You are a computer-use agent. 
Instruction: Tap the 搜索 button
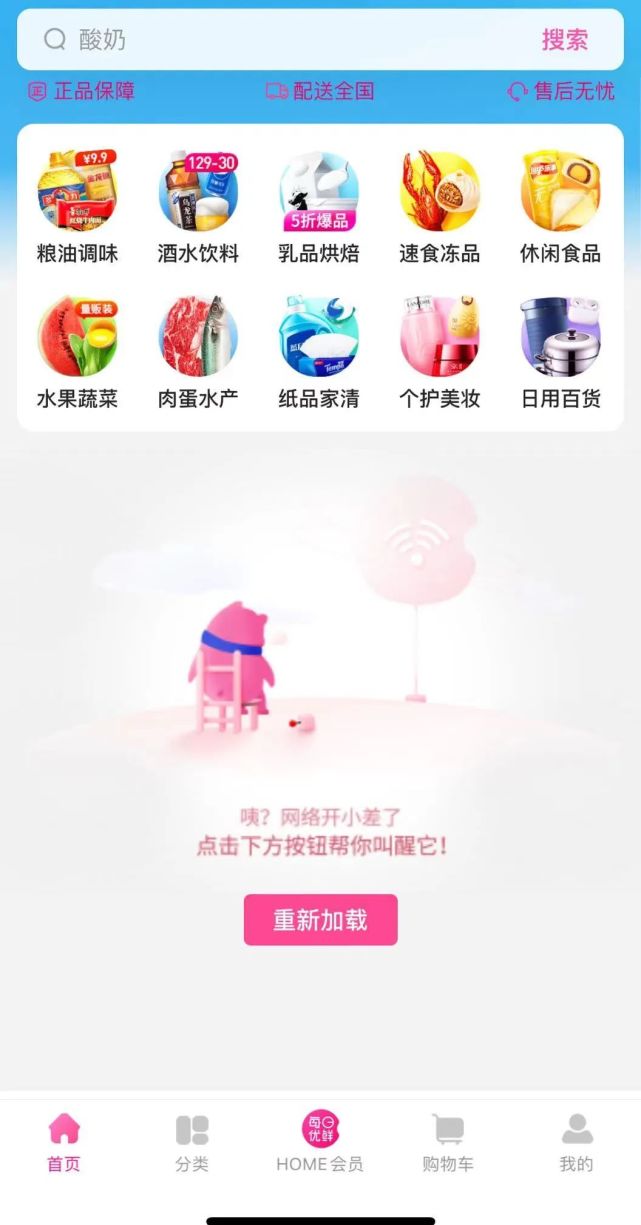pyautogui.click(x=565, y=40)
